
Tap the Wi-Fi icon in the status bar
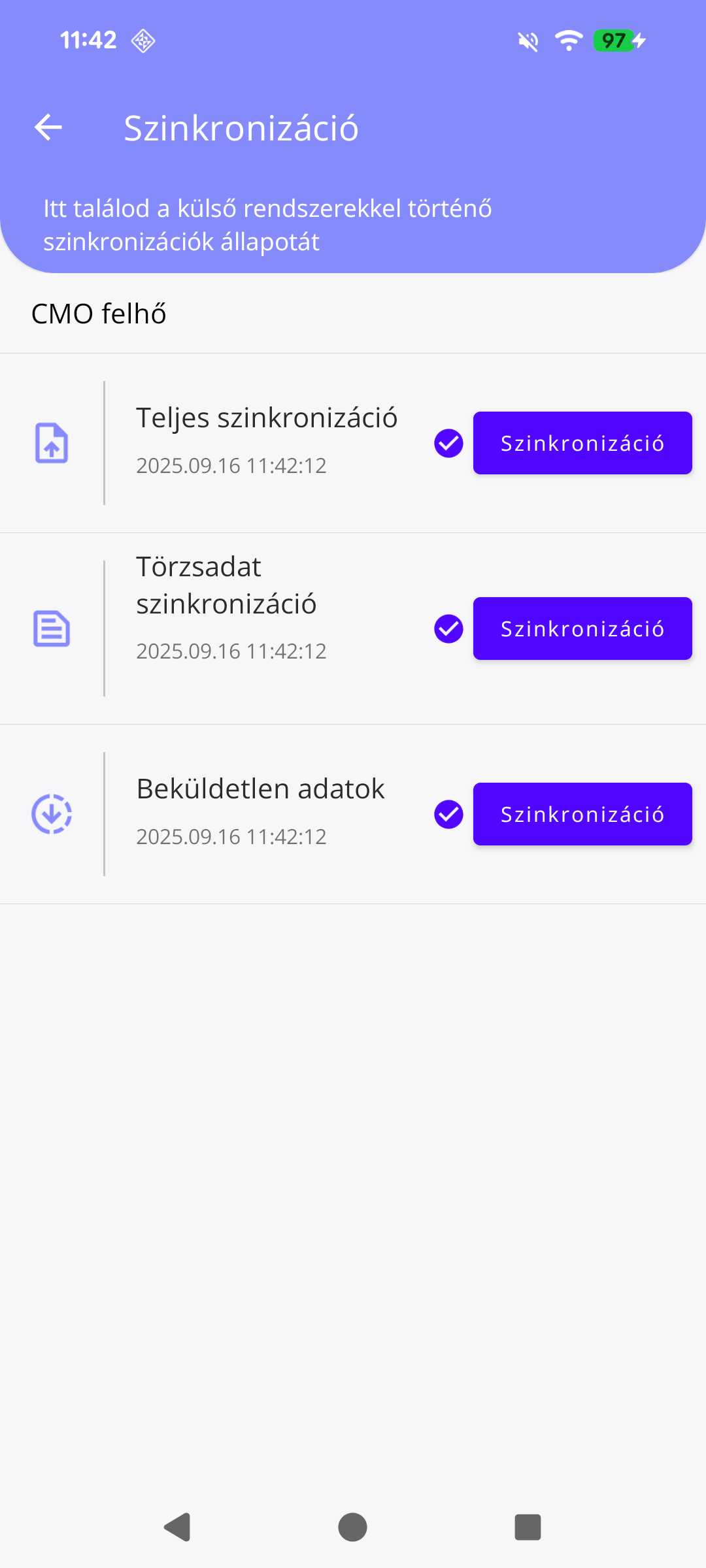(567, 41)
